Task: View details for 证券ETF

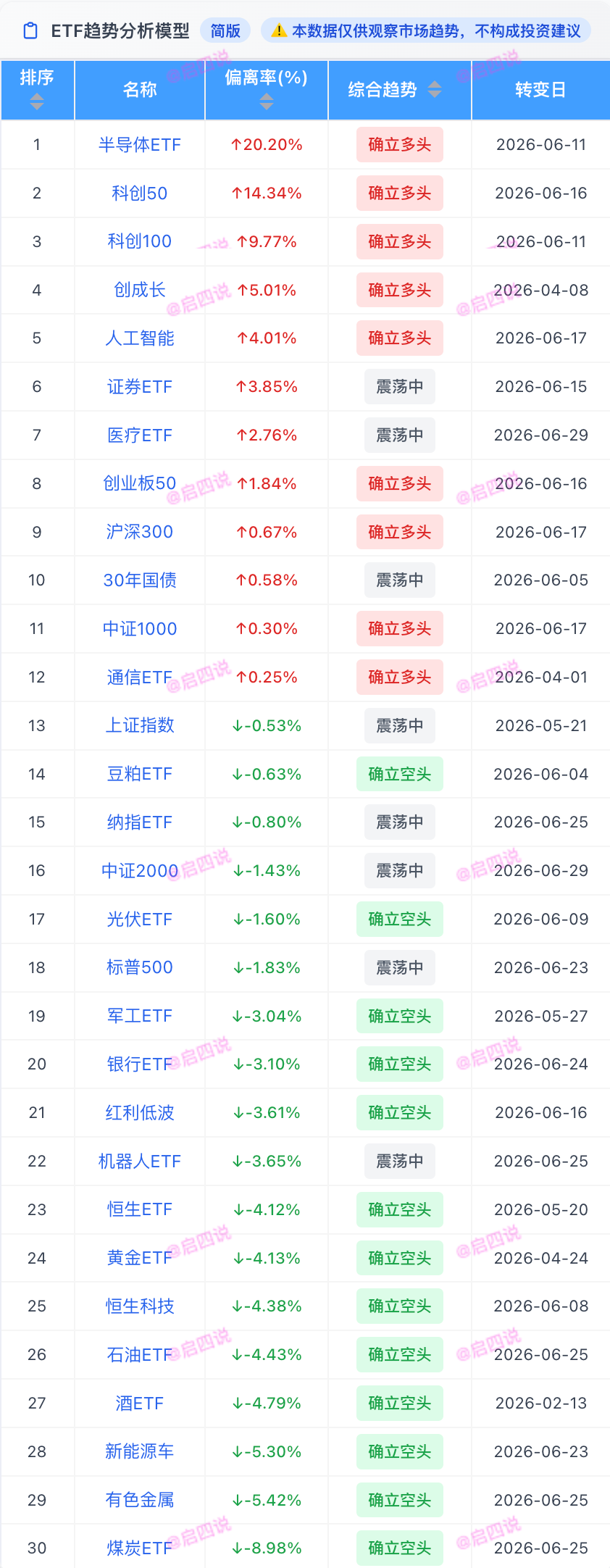Action: 140,387
